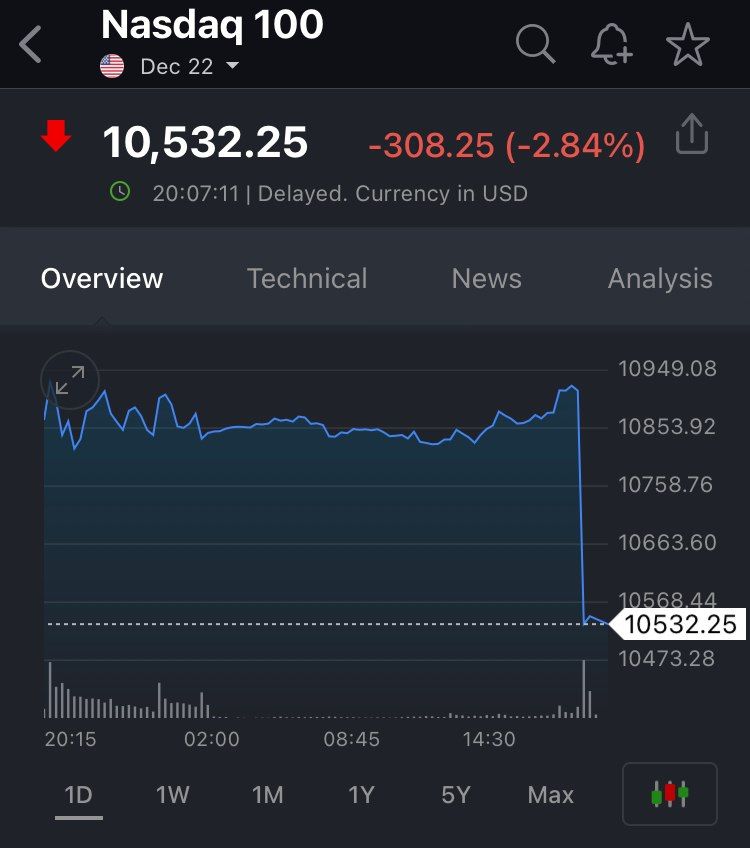Enable the Max time range view
The height and width of the screenshot is (848, 750).
549,794
